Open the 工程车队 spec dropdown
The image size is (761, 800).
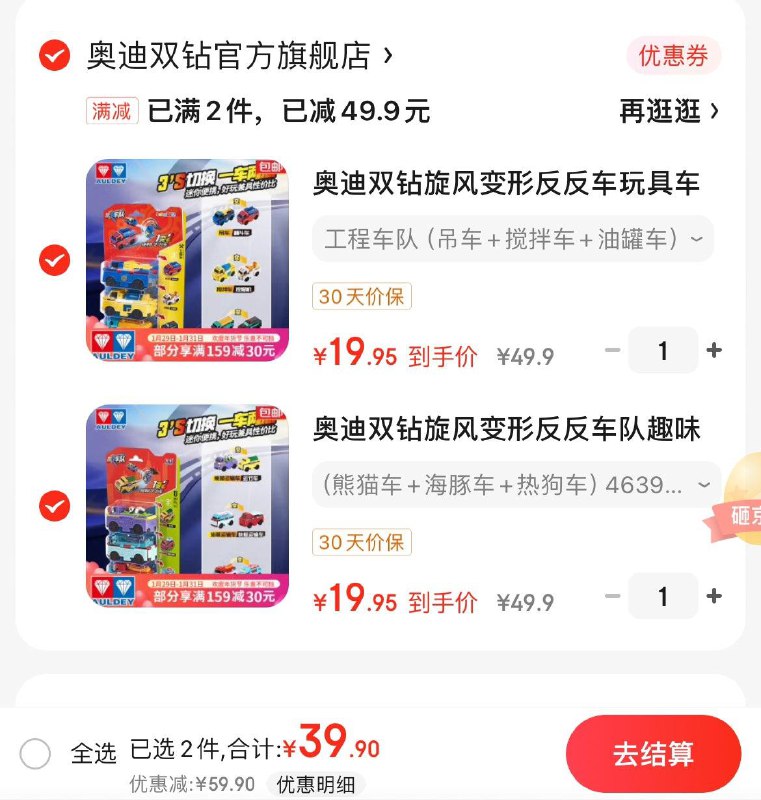coord(513,238)
